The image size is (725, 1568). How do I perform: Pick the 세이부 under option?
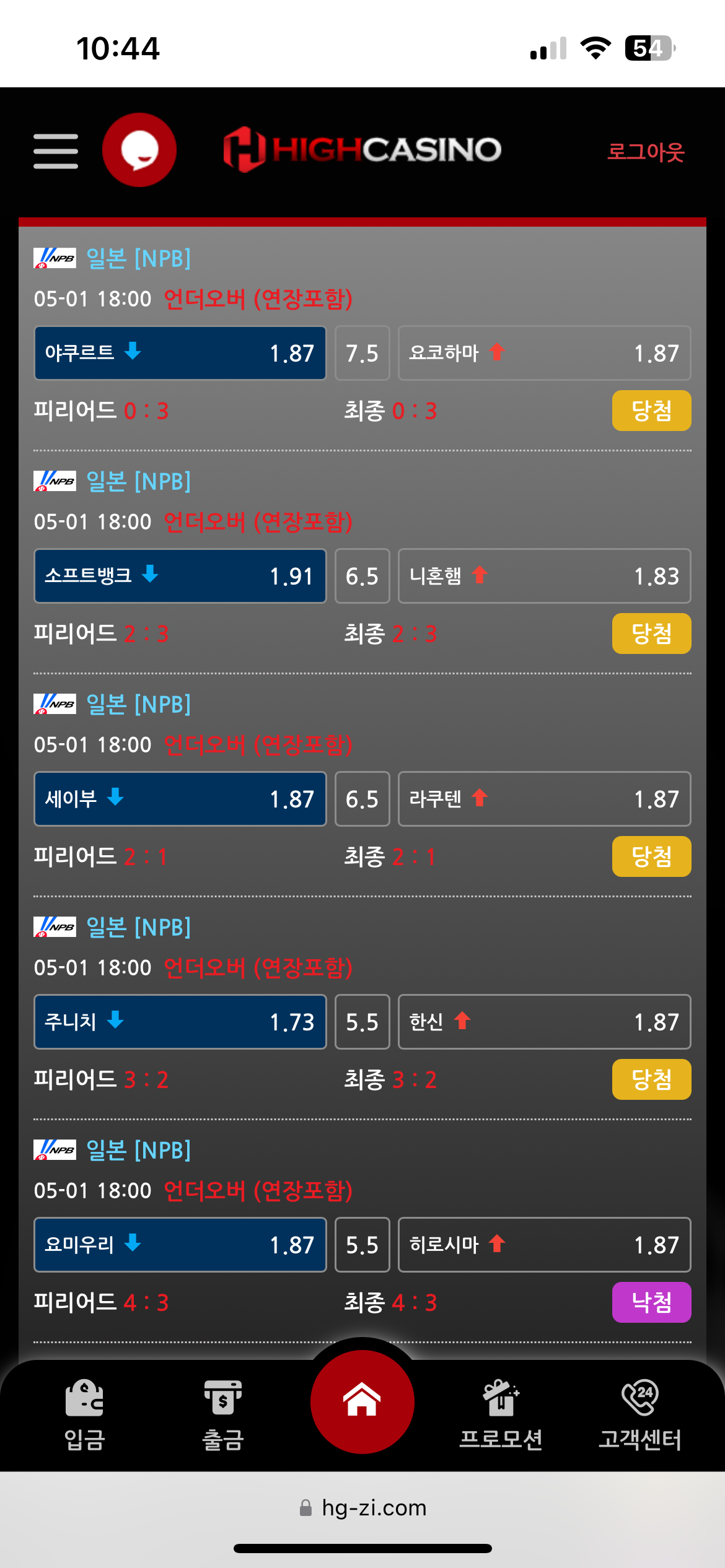point(180,799)
